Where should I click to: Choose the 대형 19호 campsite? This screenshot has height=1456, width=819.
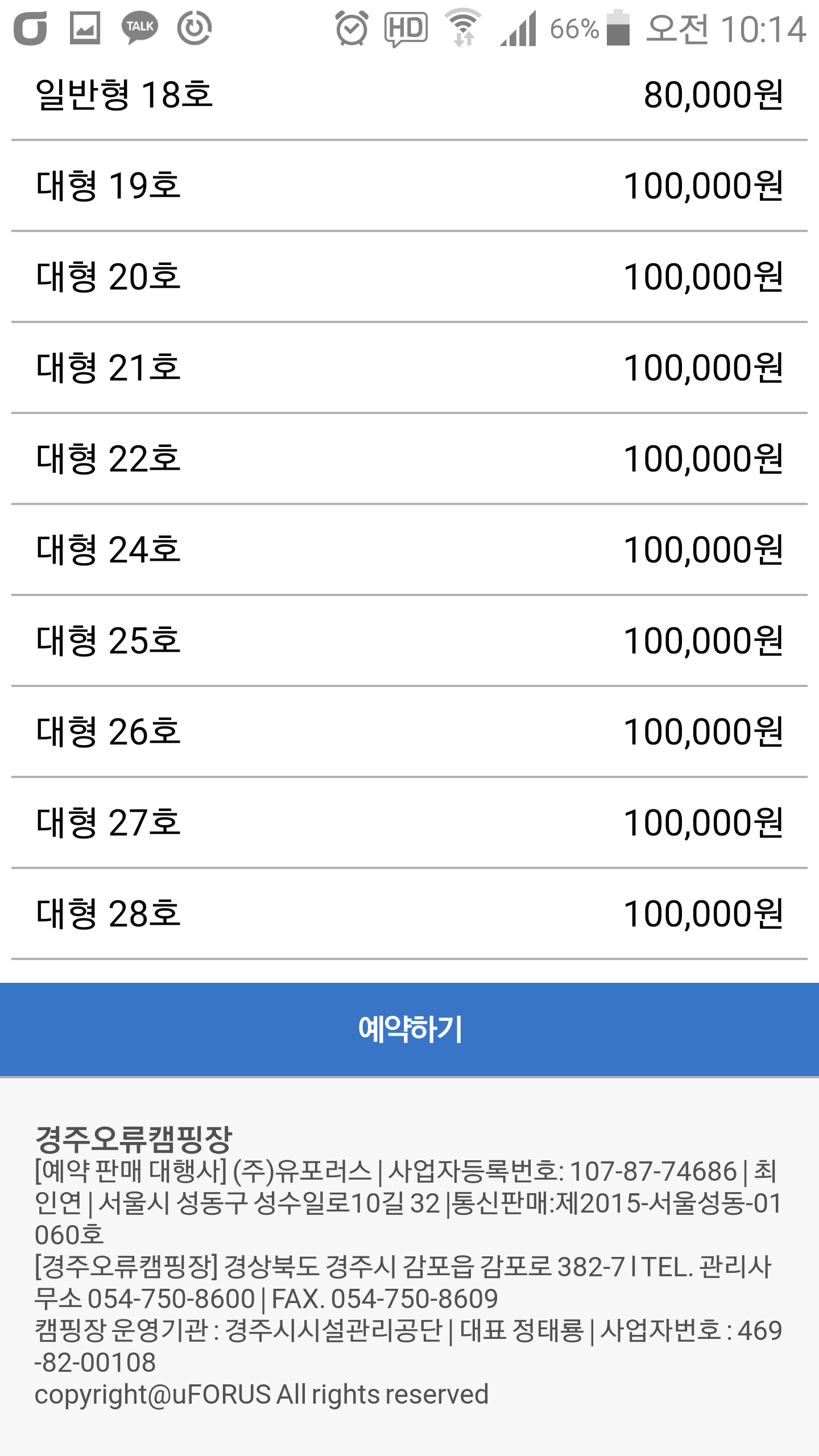409,185
